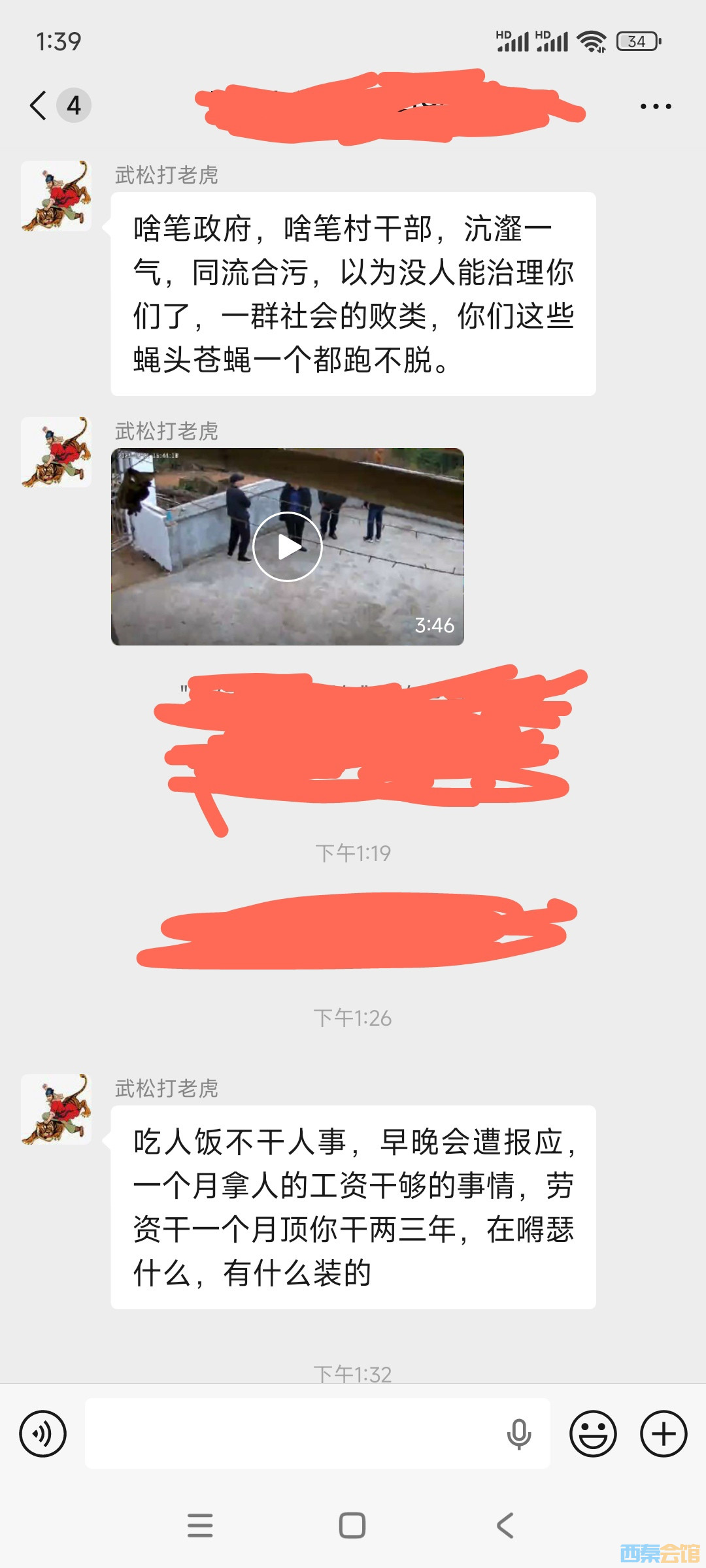Play the 3:46 video message

coord(288,547)
